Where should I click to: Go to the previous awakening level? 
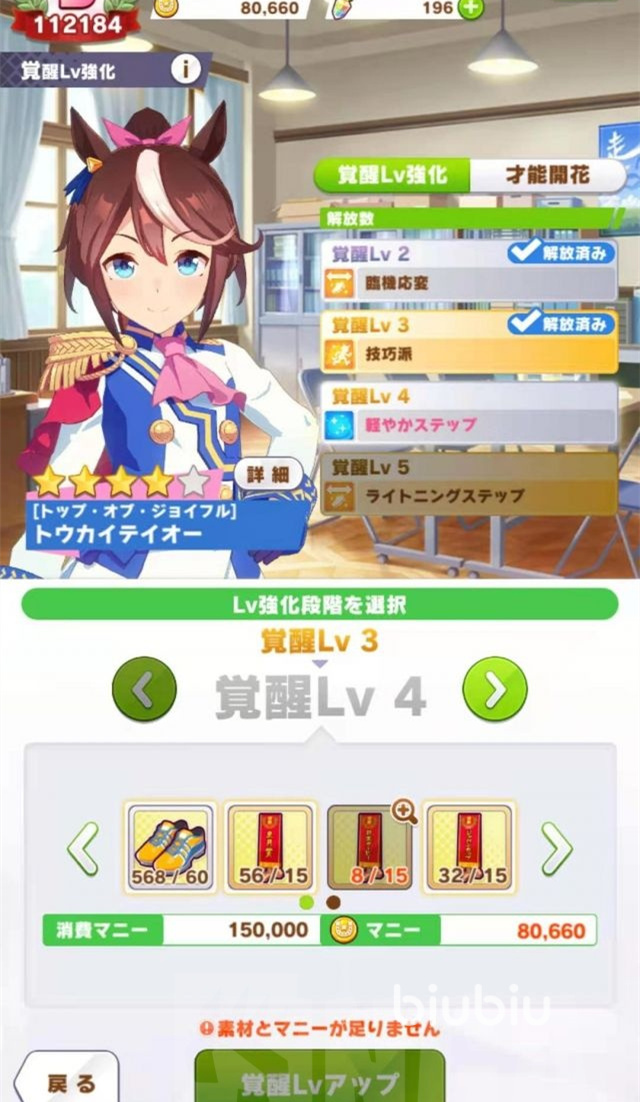coord(144,690)
